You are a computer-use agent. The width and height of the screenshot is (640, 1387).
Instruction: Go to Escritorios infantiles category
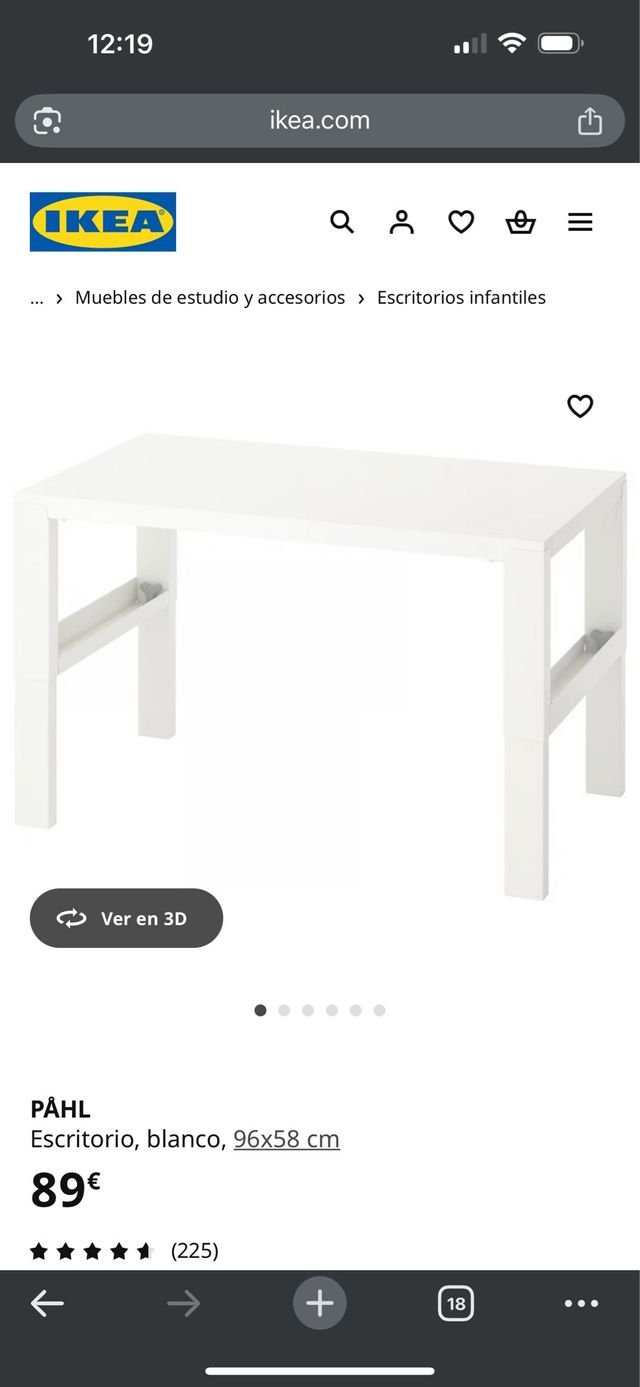point(461,297)
